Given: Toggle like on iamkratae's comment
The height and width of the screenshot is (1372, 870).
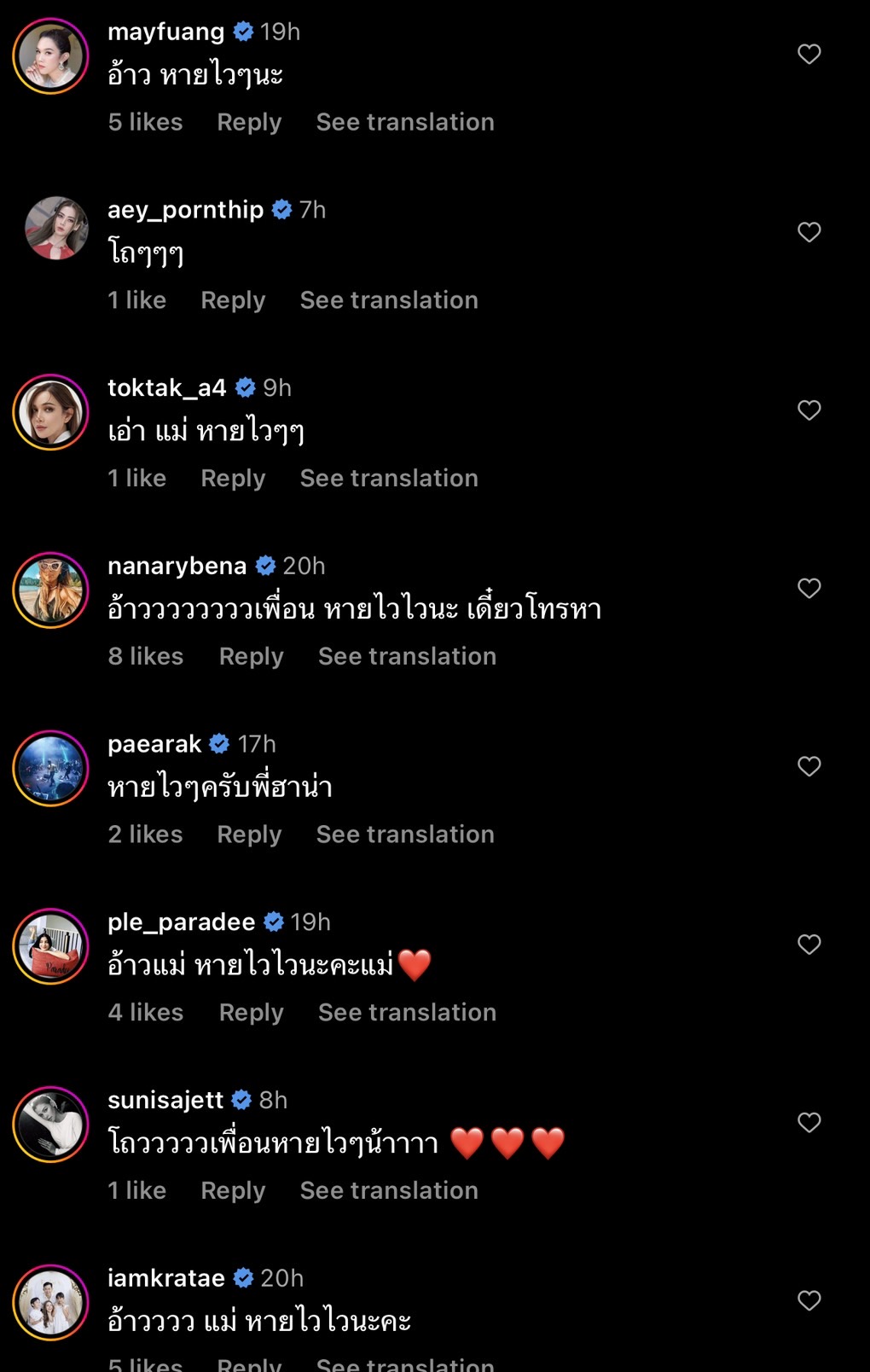Looking at the screenshot, I should [x=809, y=1300].
